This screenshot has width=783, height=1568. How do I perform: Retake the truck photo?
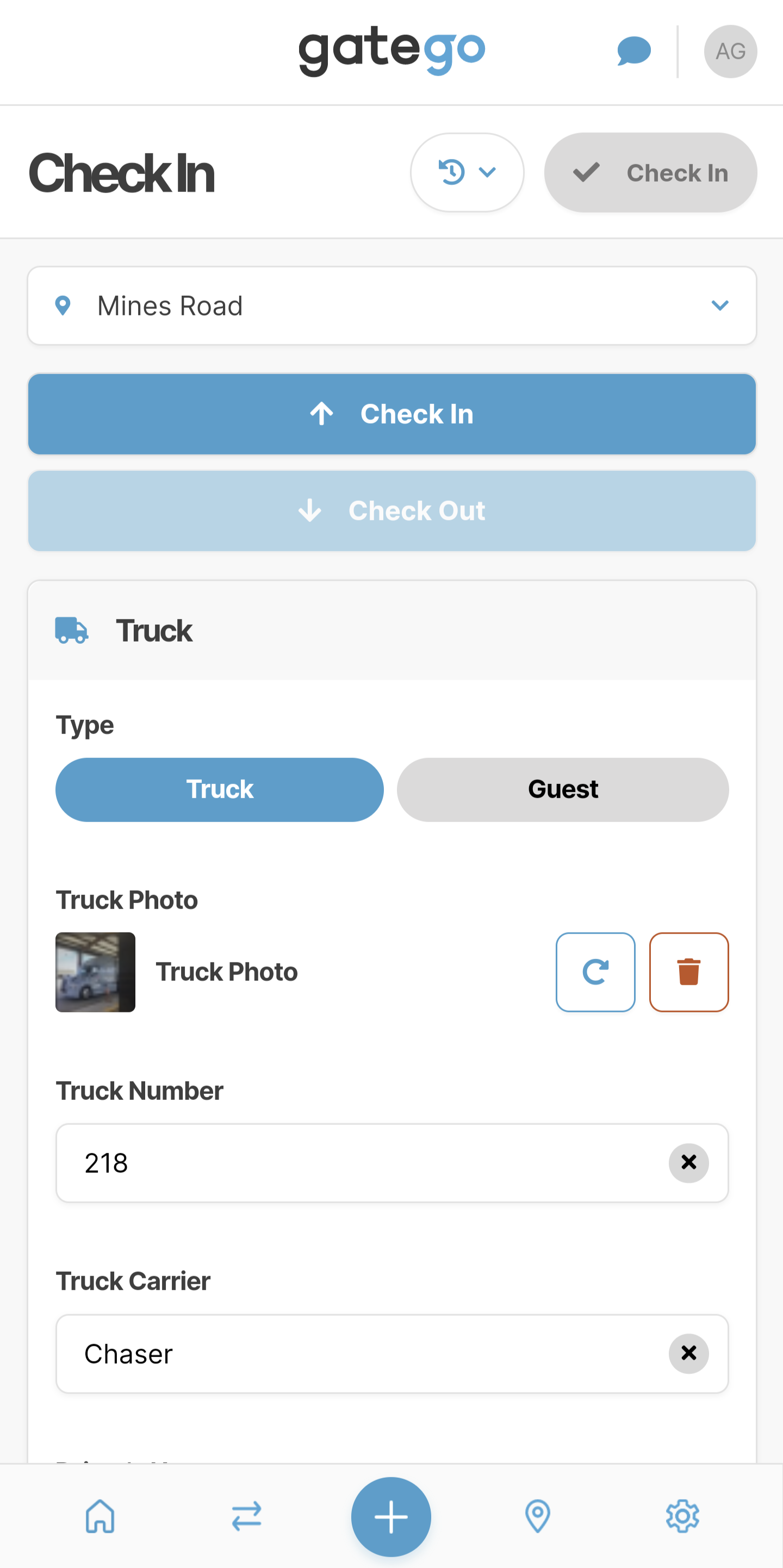coord(595,972)
